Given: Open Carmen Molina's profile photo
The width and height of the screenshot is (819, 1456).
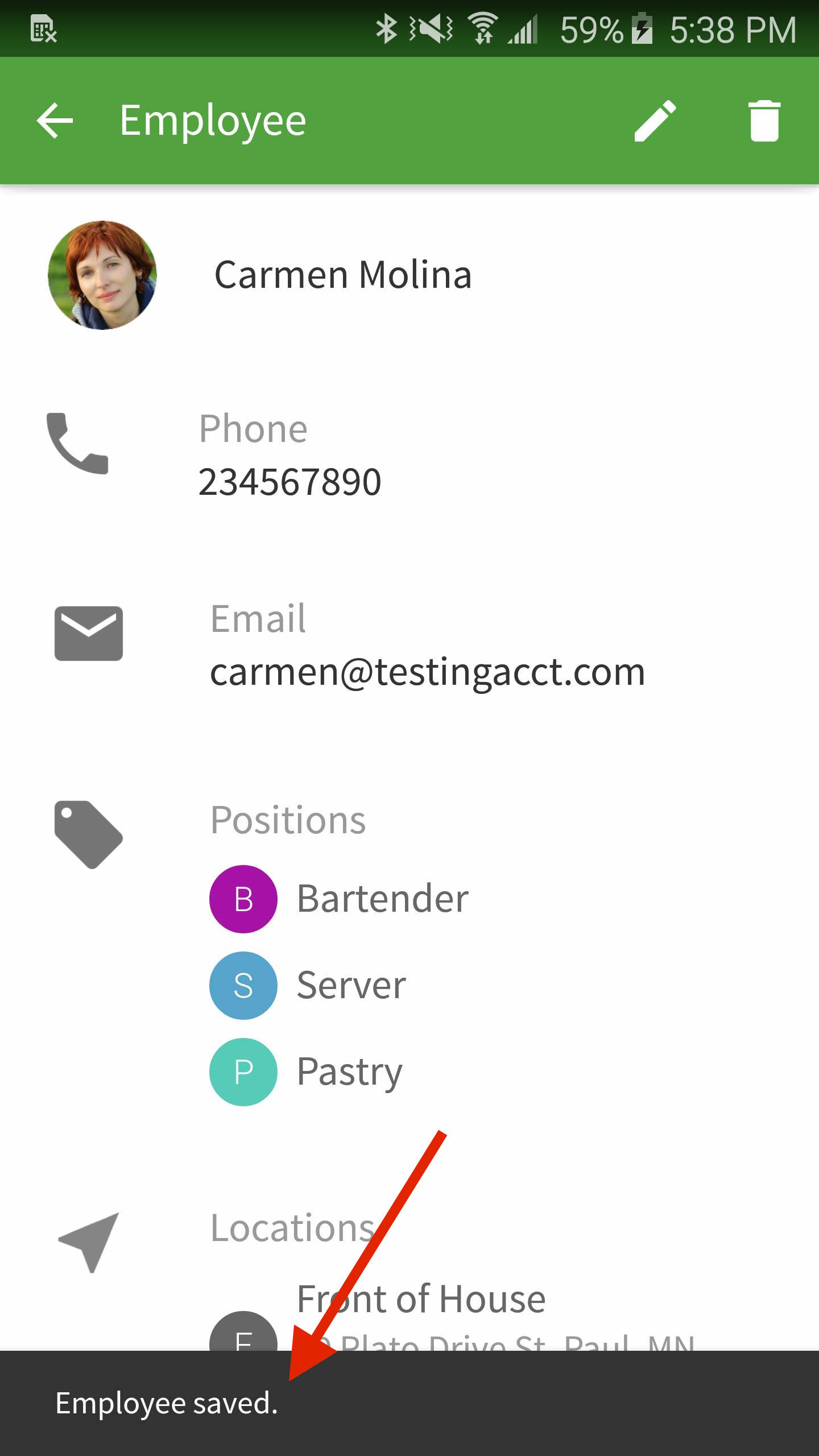Looking at the screenshot, I should (102, 275).
